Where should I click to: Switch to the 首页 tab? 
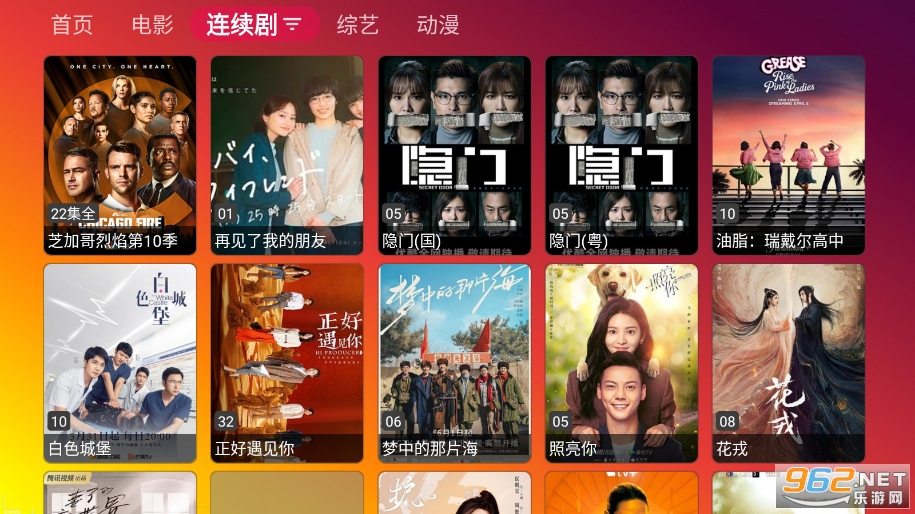[72, 25]
